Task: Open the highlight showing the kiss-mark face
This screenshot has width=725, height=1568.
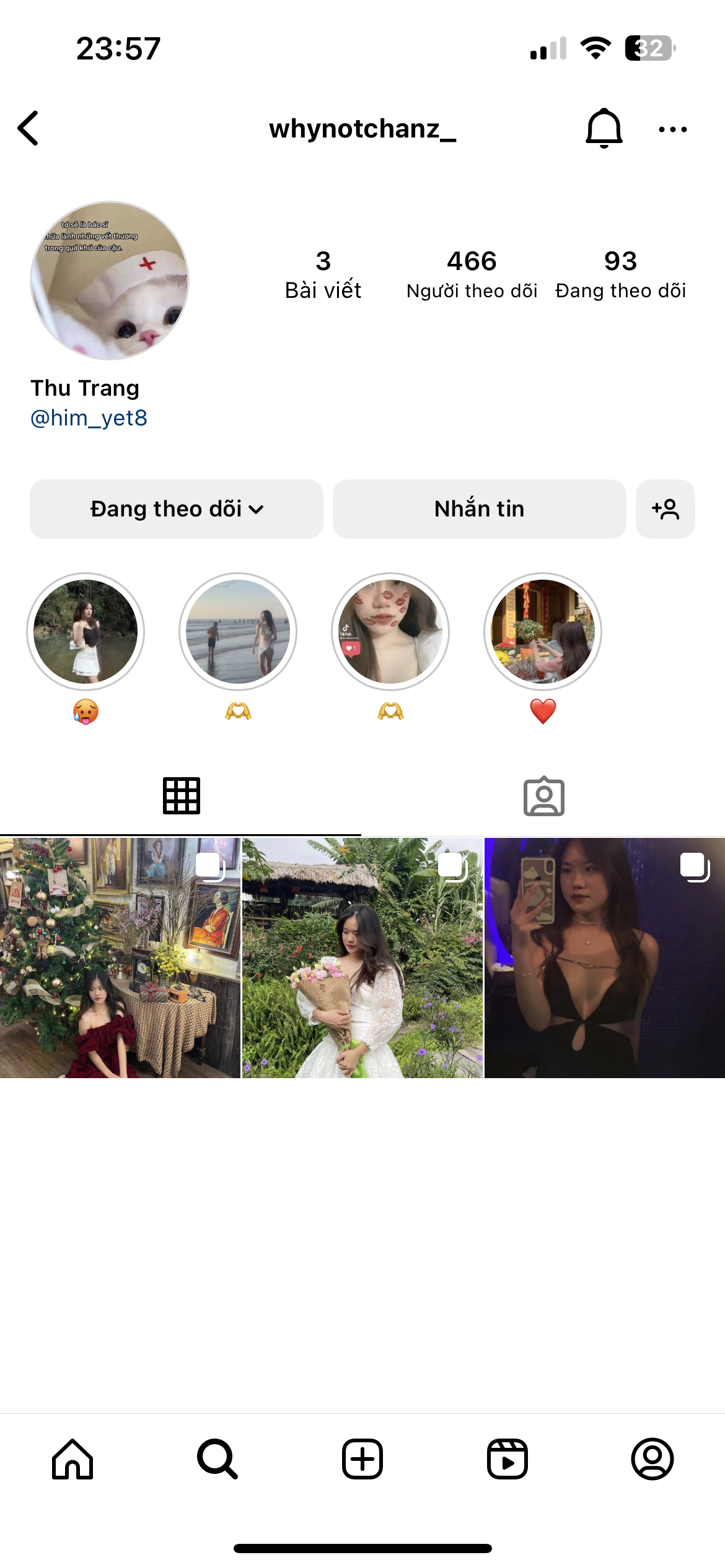Action: tap(390, 632)
